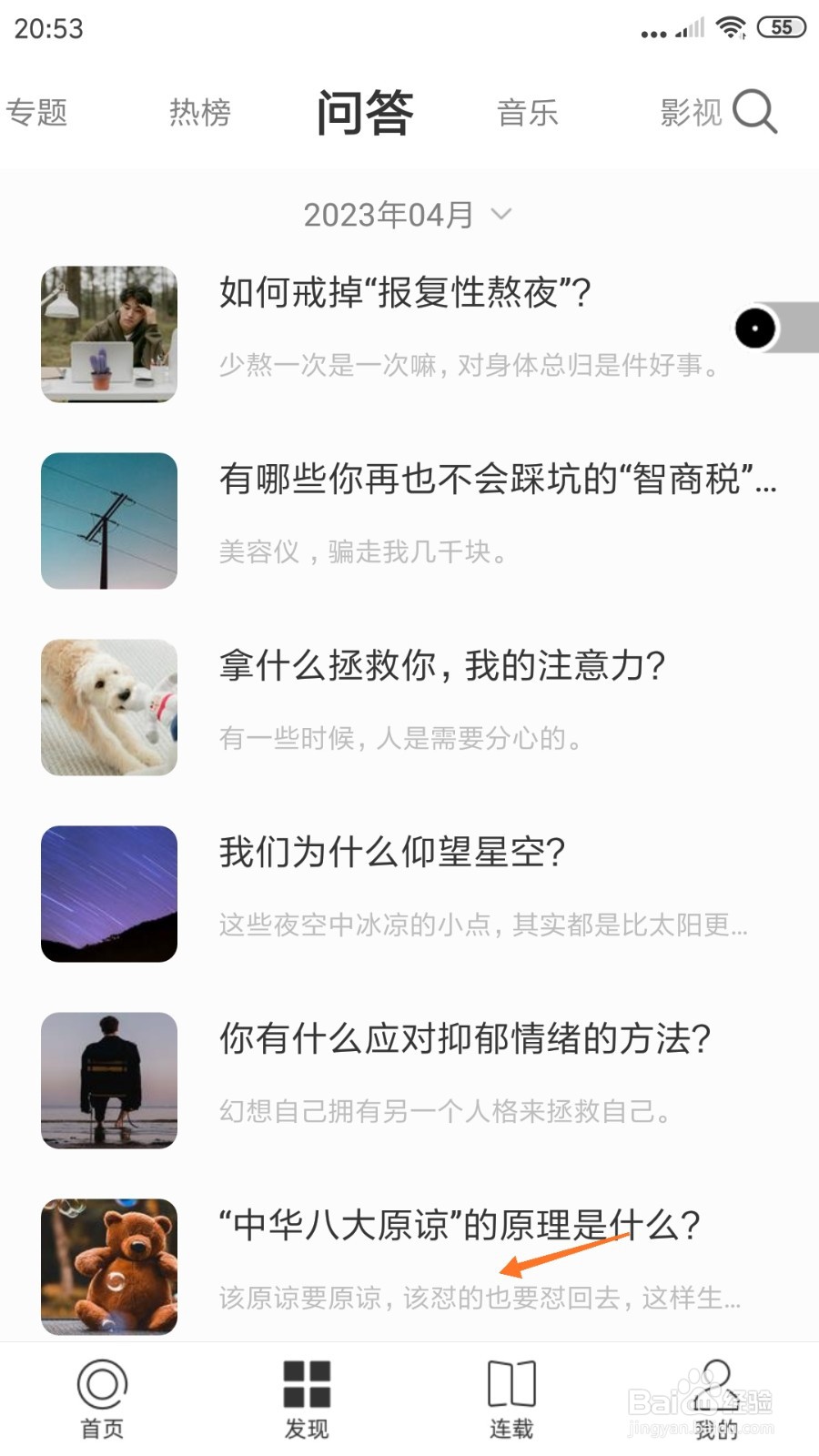This screenshot has width=819, height=1456.
Task: Select the 音乐 tab
Action: [x=527, y=113]
